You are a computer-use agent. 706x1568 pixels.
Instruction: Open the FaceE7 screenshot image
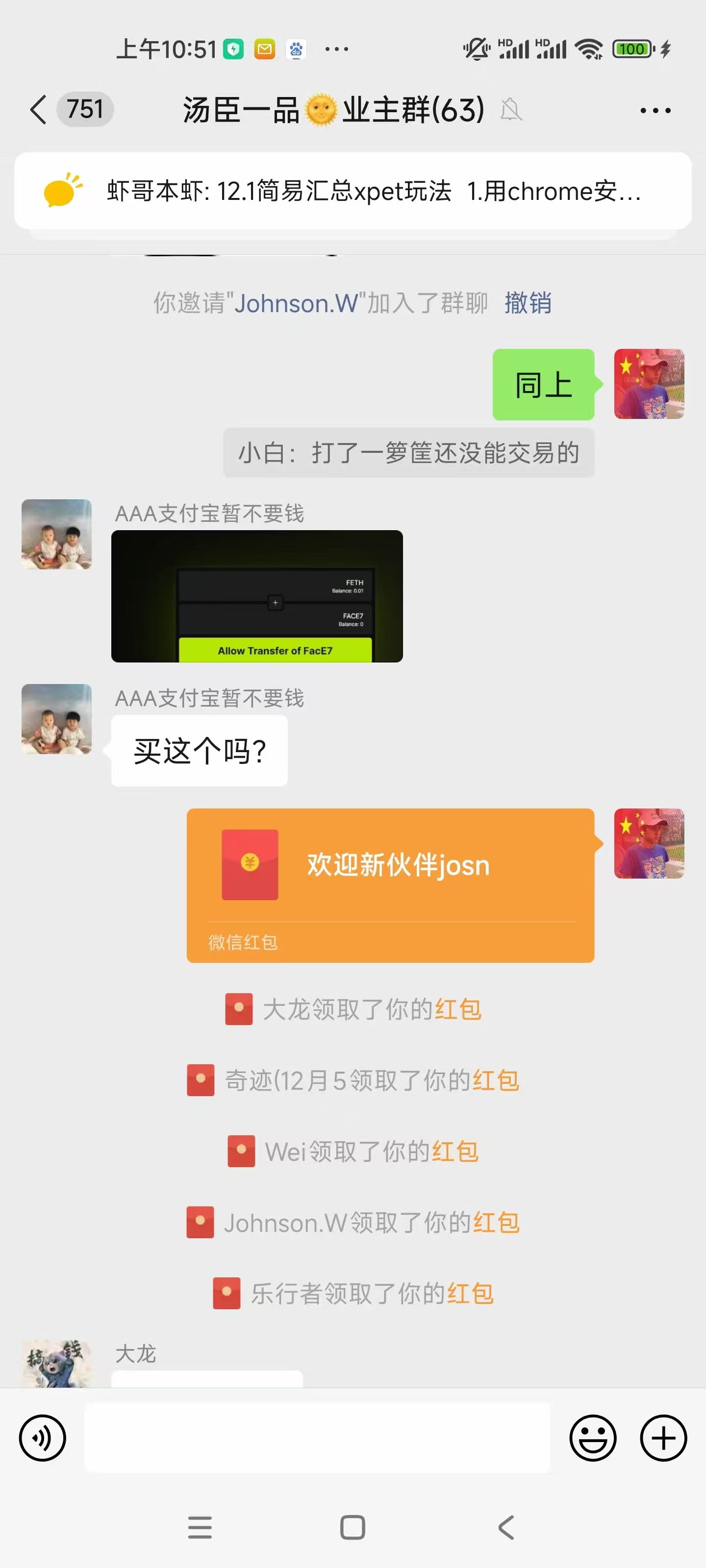256,596
